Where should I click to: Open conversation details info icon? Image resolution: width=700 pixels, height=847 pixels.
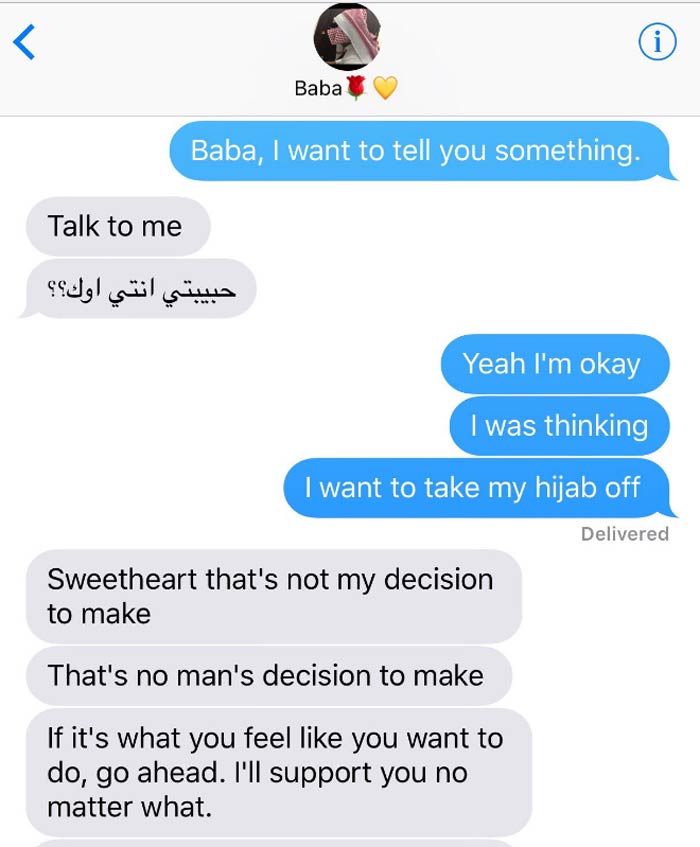(657, 42)
